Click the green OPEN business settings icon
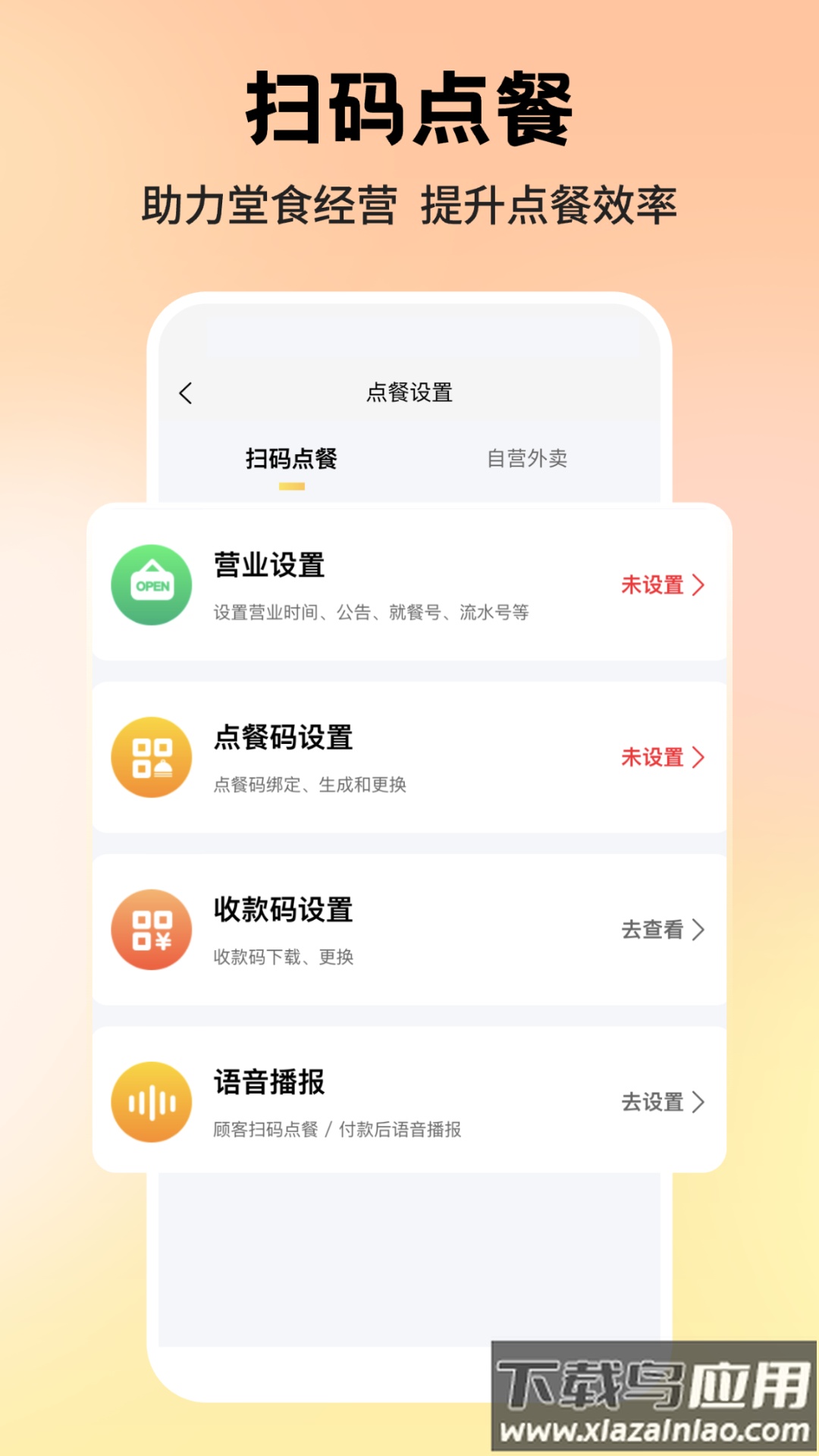This screenshot has width=819, height=1456. (151, 585)
